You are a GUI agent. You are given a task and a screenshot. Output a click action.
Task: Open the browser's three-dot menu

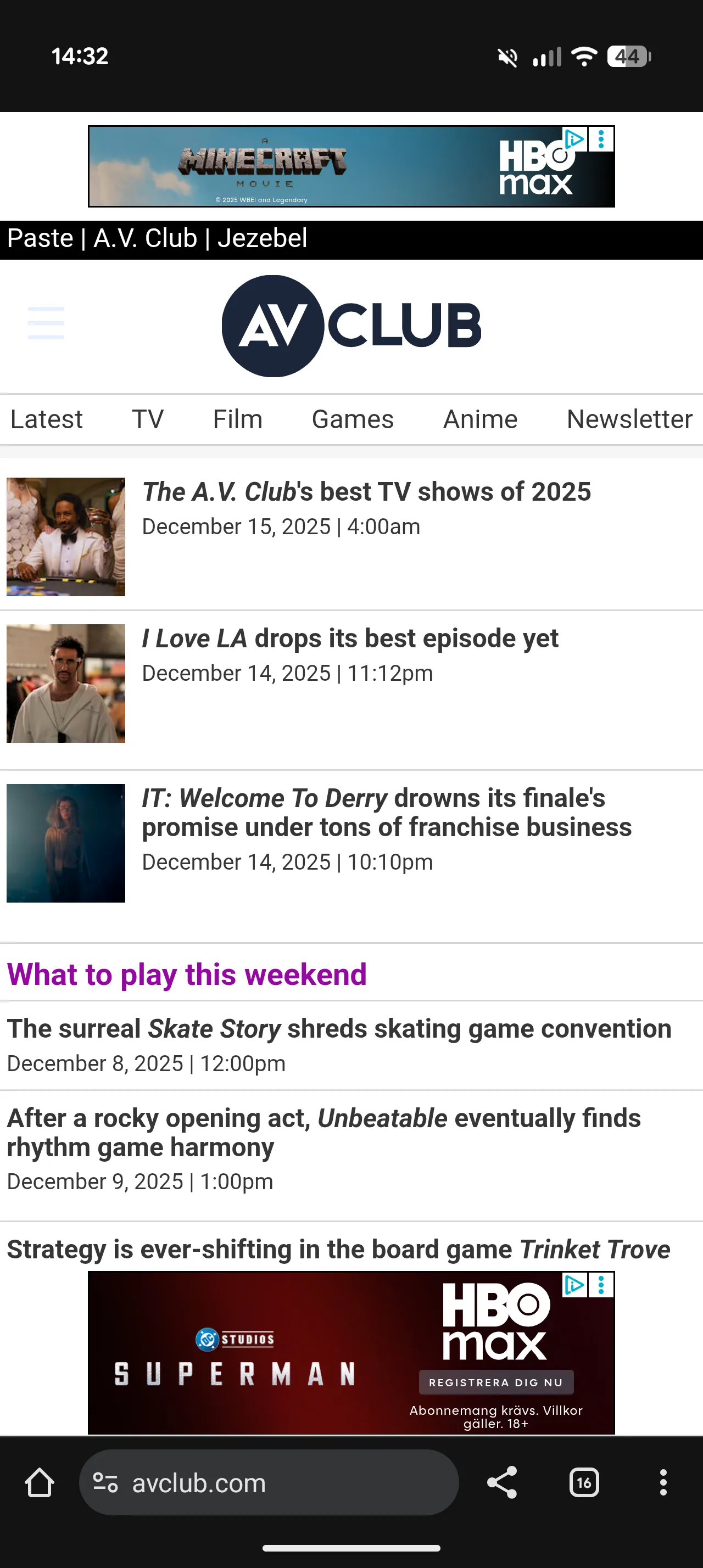663,1482
